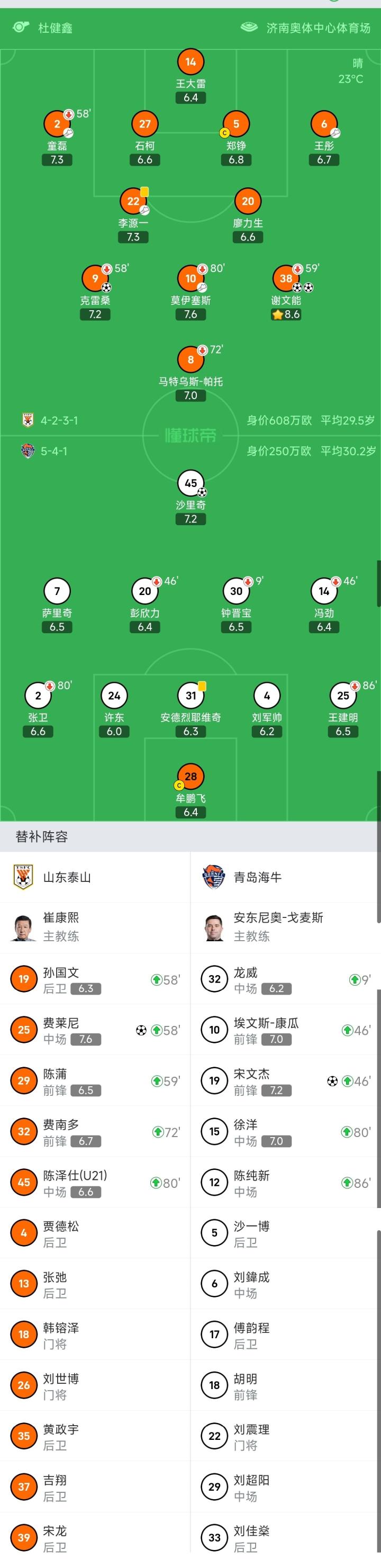
Task: Open substitute 宋文杰's row
Action: coord(285,1081)
